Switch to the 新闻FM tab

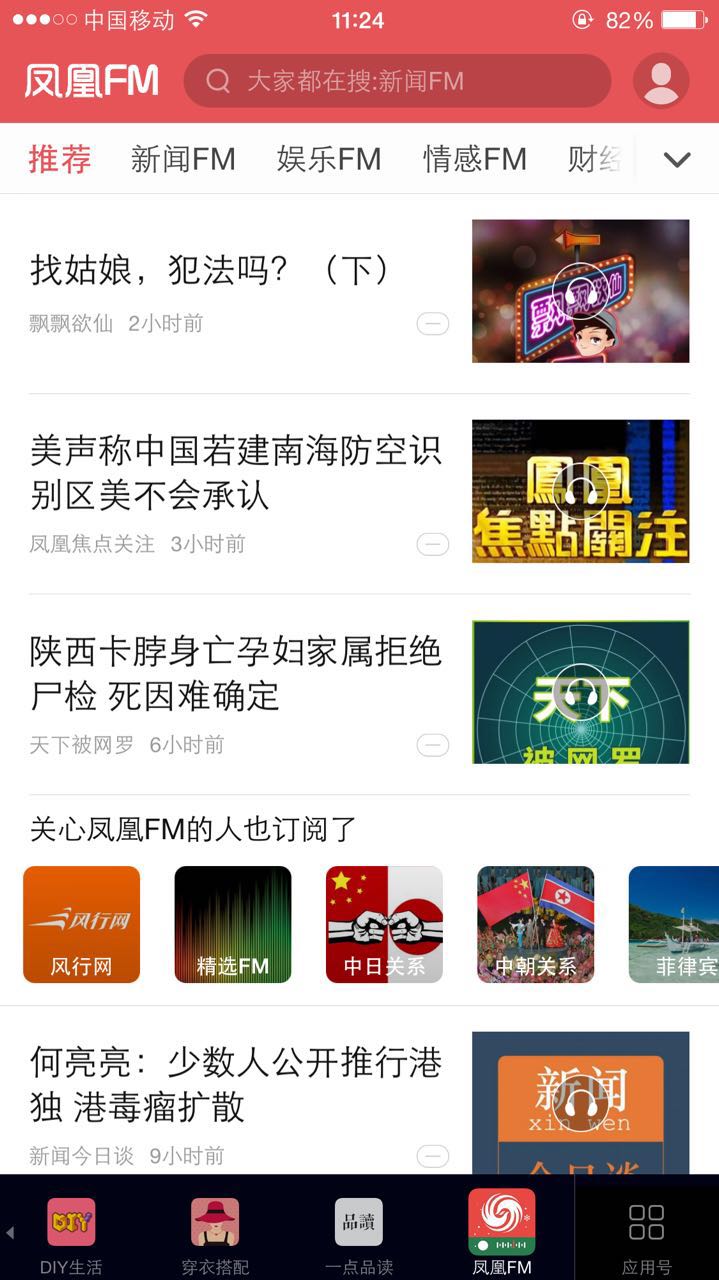pyautogui.click(x=183, y=159)
